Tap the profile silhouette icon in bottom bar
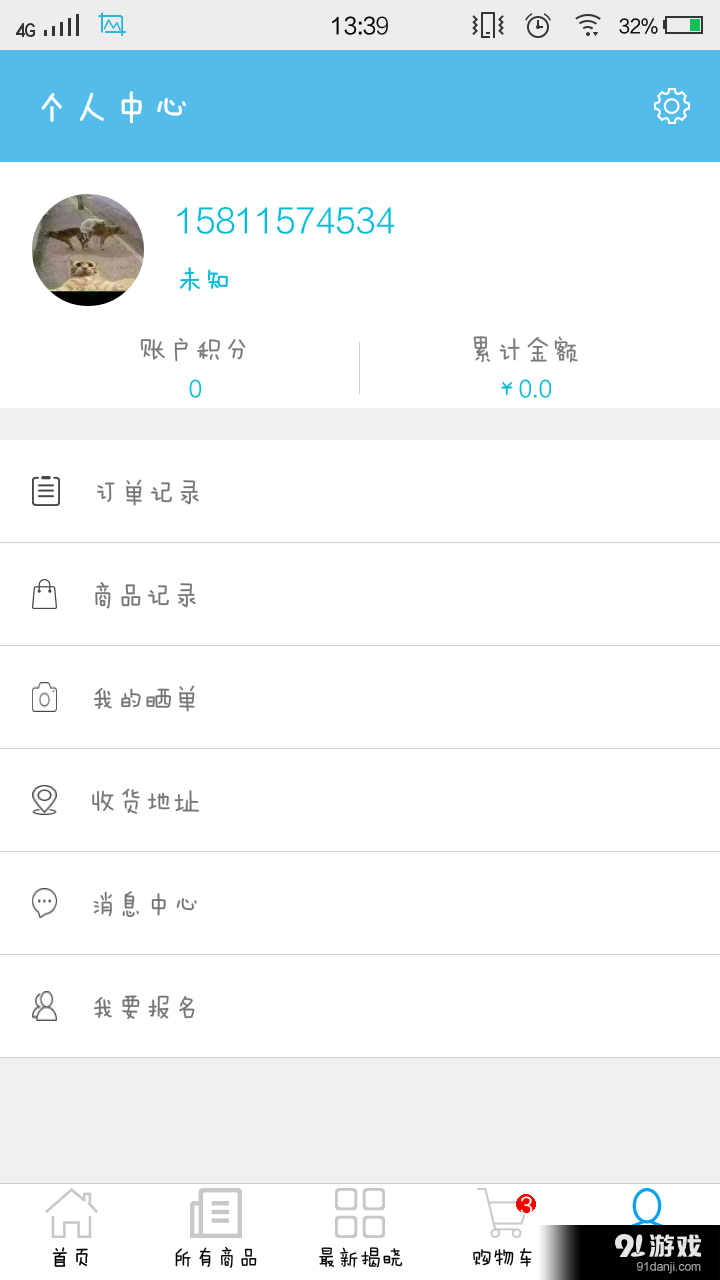 pos(646,1208)
